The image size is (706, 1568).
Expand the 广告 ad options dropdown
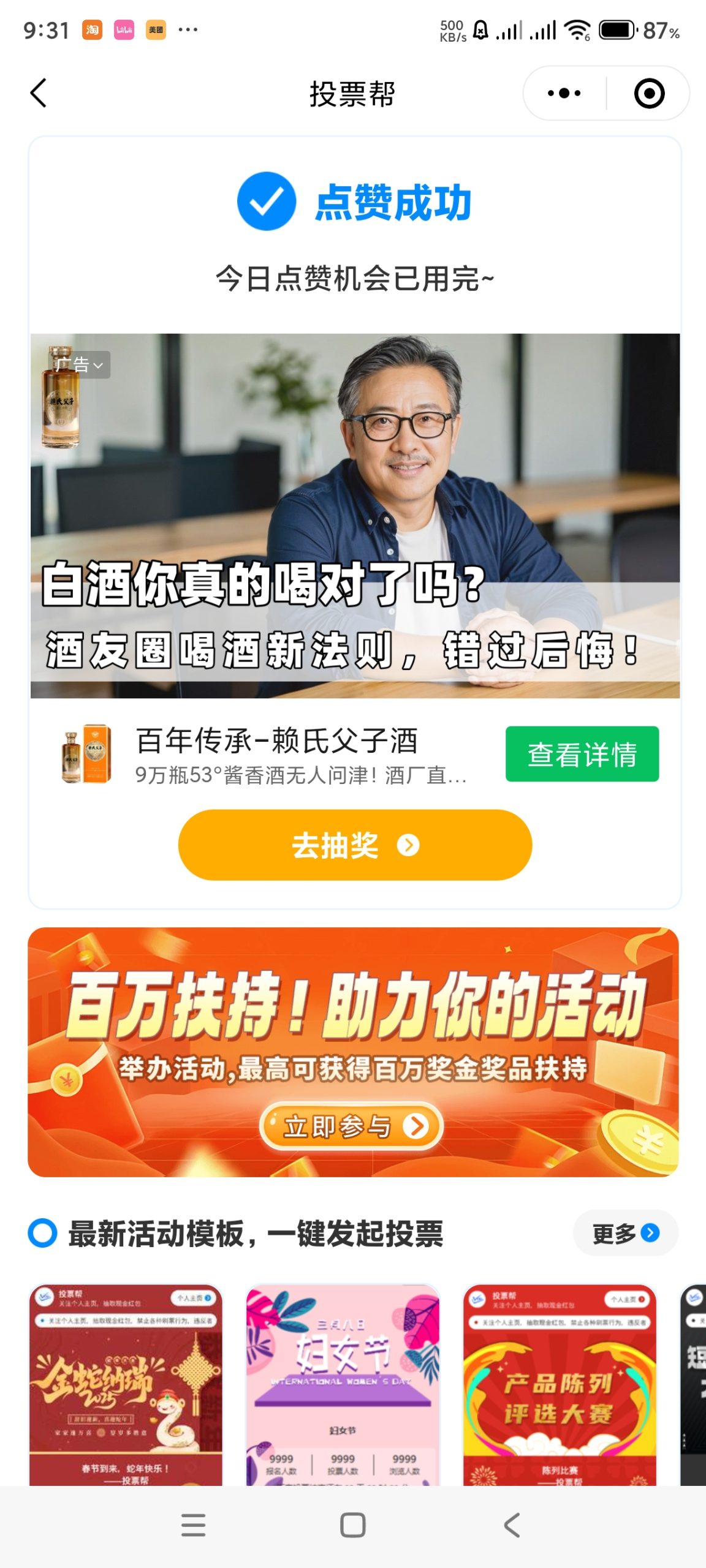pos(80,365)
